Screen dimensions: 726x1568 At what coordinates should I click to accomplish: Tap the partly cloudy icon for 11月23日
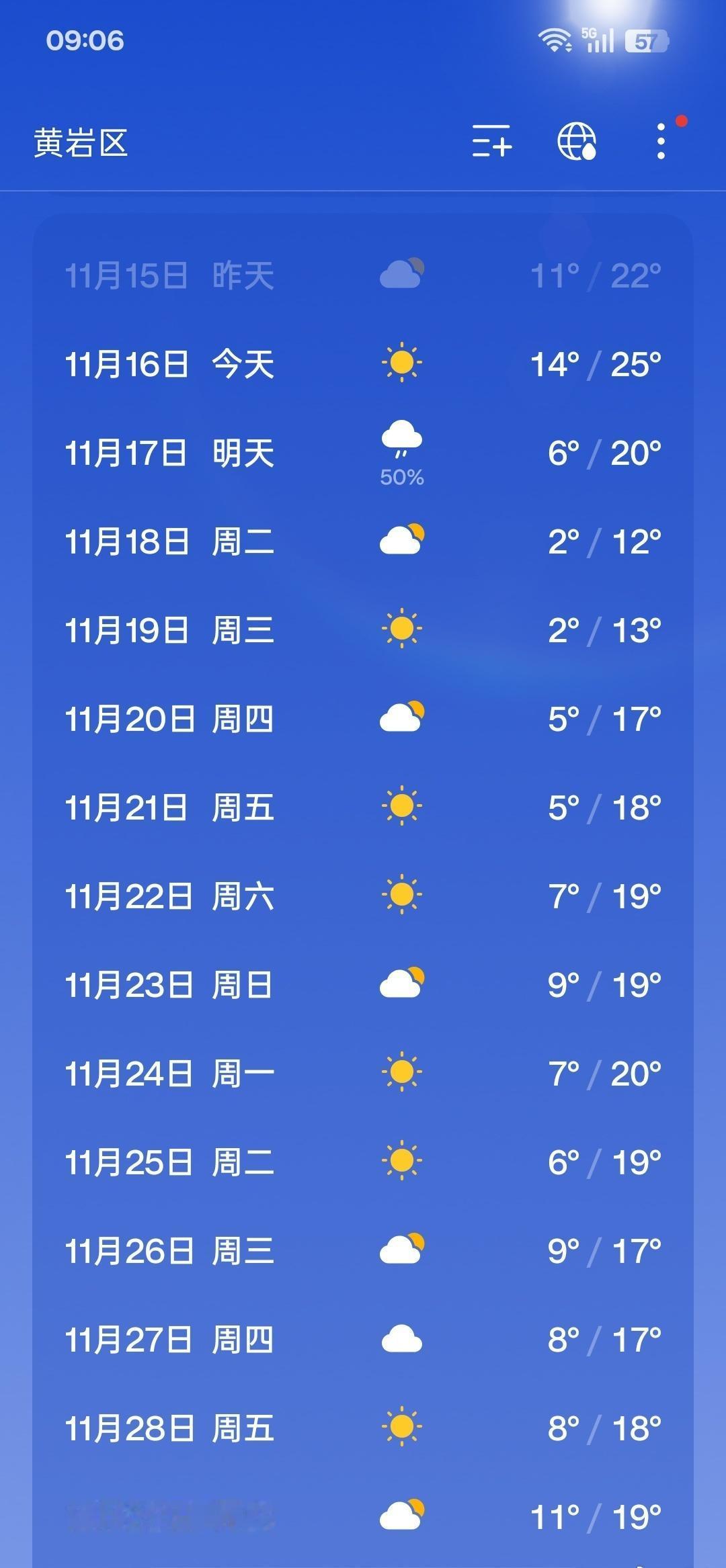[x=401, y=982]
